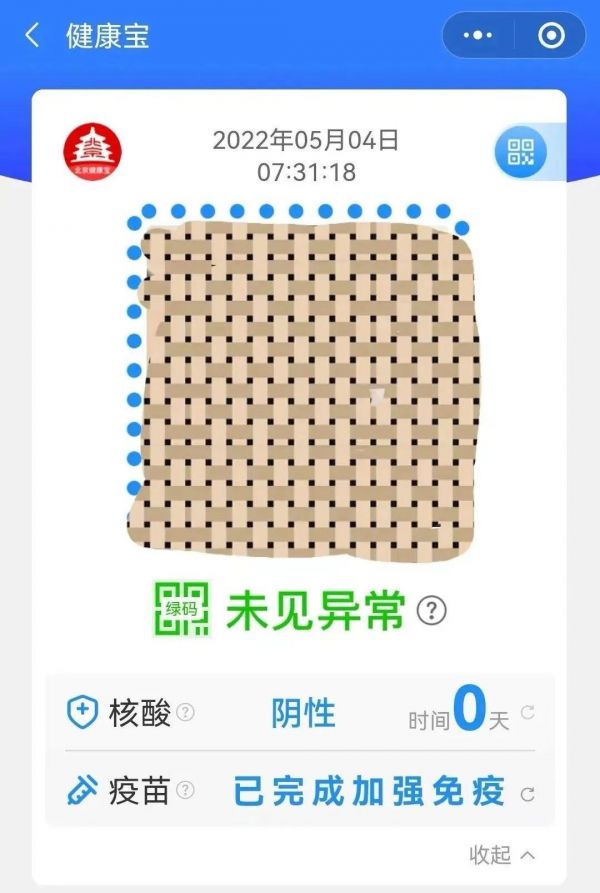Collapse the details with 收起
600x893 pixels.
coord(503,855)
